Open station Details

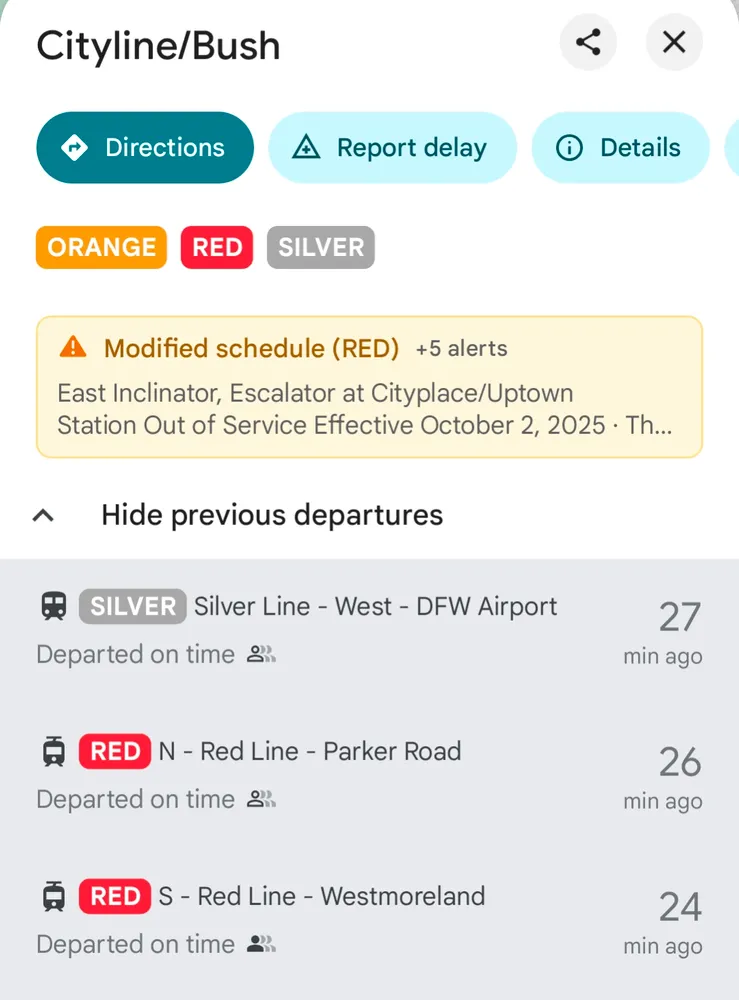(620, 148)
